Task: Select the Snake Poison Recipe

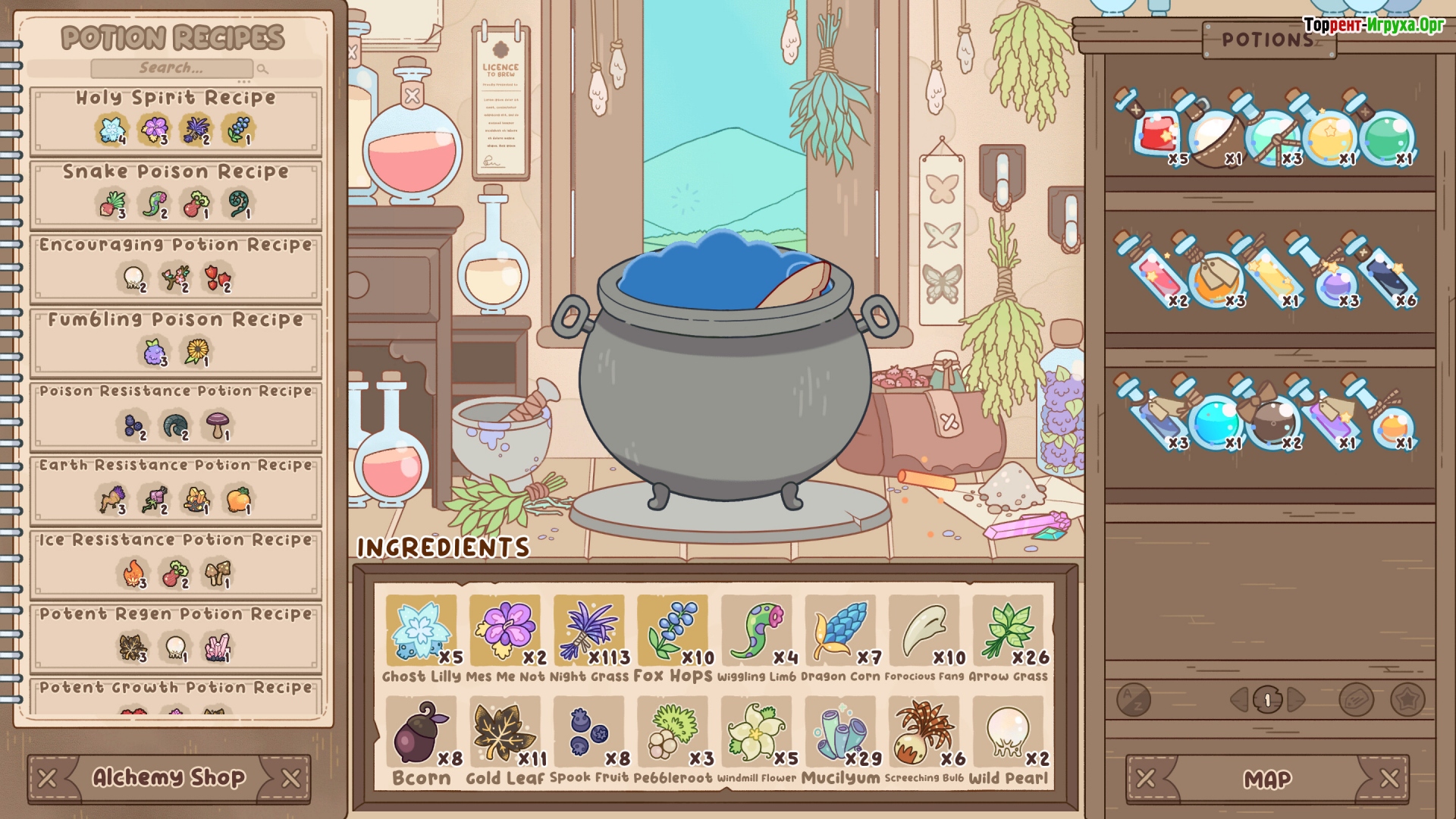Action: [x=175, y=194]
